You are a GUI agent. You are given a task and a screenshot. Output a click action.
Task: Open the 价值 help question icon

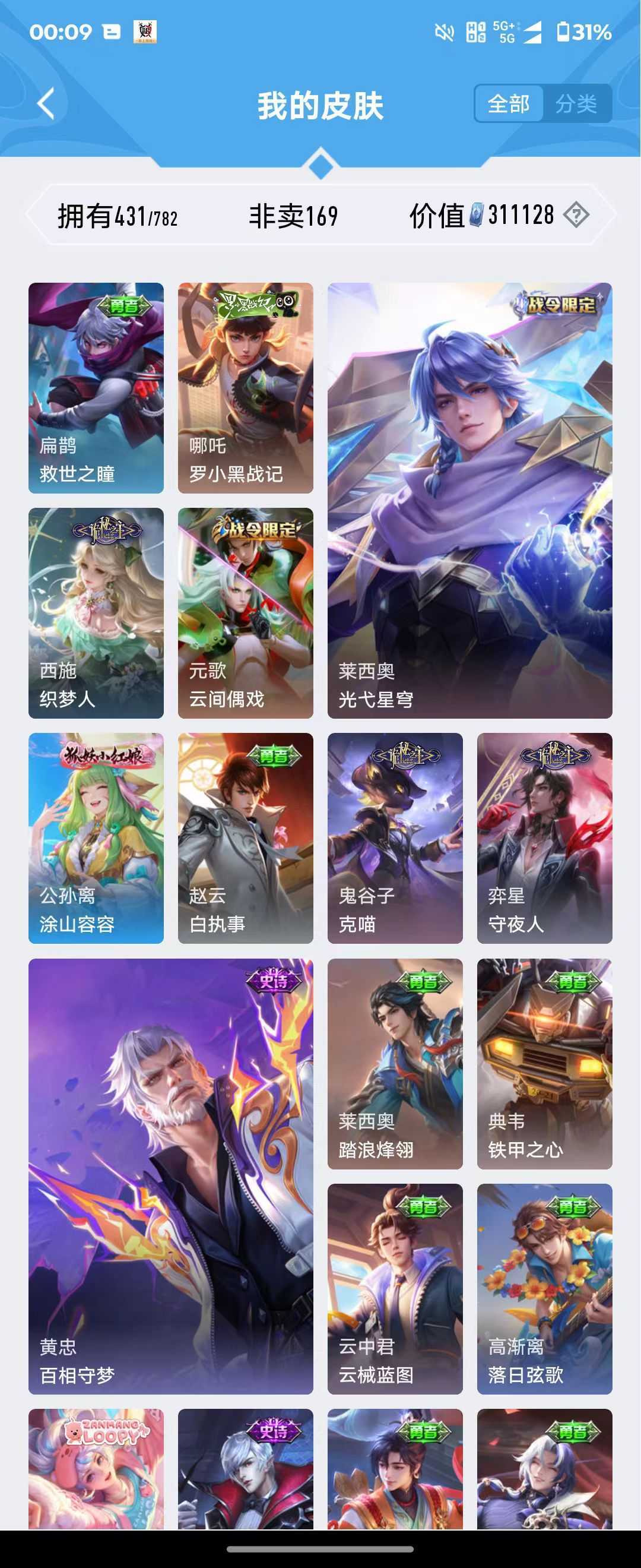click(576, 215)
